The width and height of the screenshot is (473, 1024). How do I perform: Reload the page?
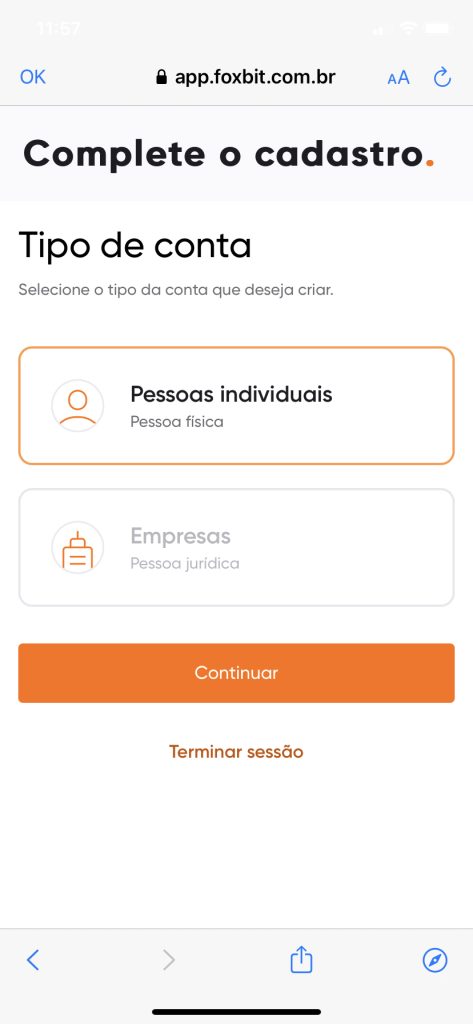click(442, 78)
